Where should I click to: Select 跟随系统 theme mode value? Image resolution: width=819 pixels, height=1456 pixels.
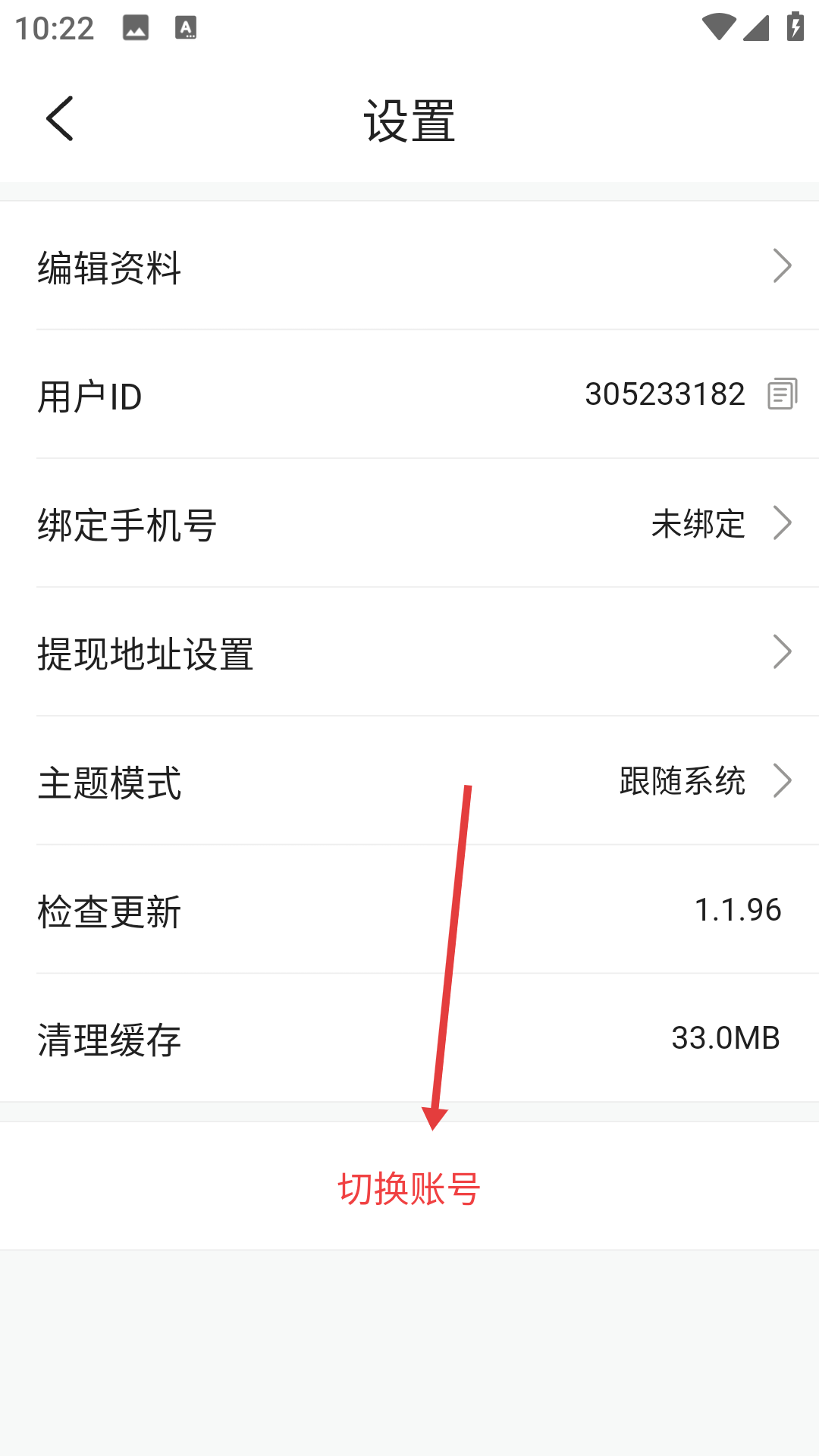pos(681,782)
